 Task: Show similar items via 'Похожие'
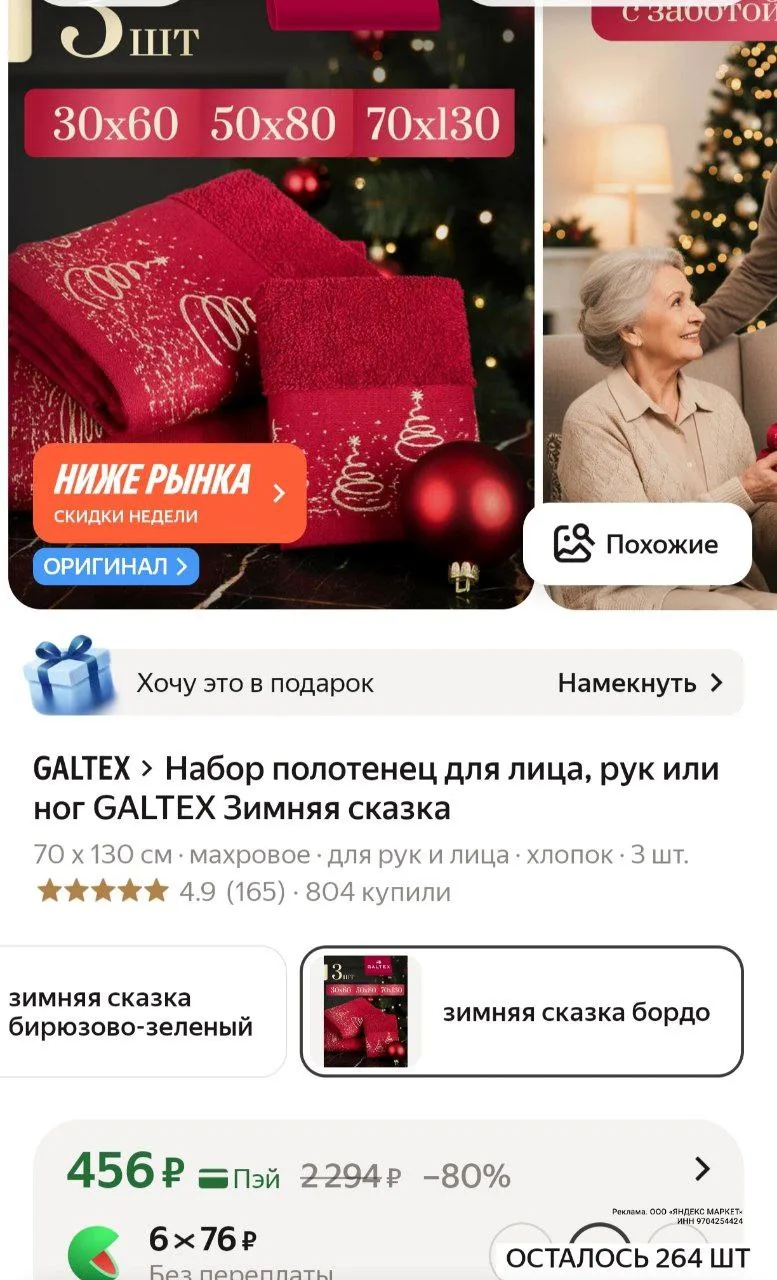coord(637,544)
